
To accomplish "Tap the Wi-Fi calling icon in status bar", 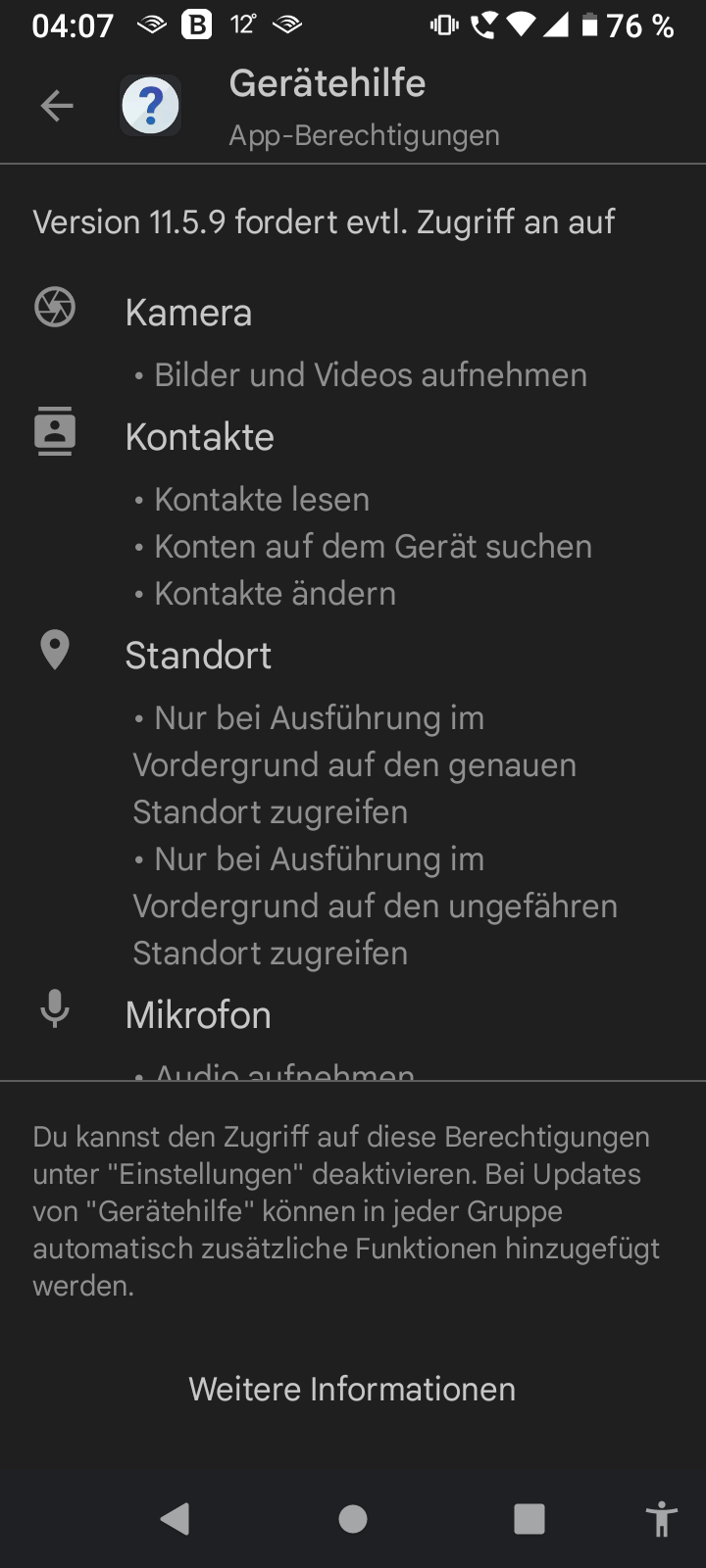I will pyautogui.click(x=485, y=24).
